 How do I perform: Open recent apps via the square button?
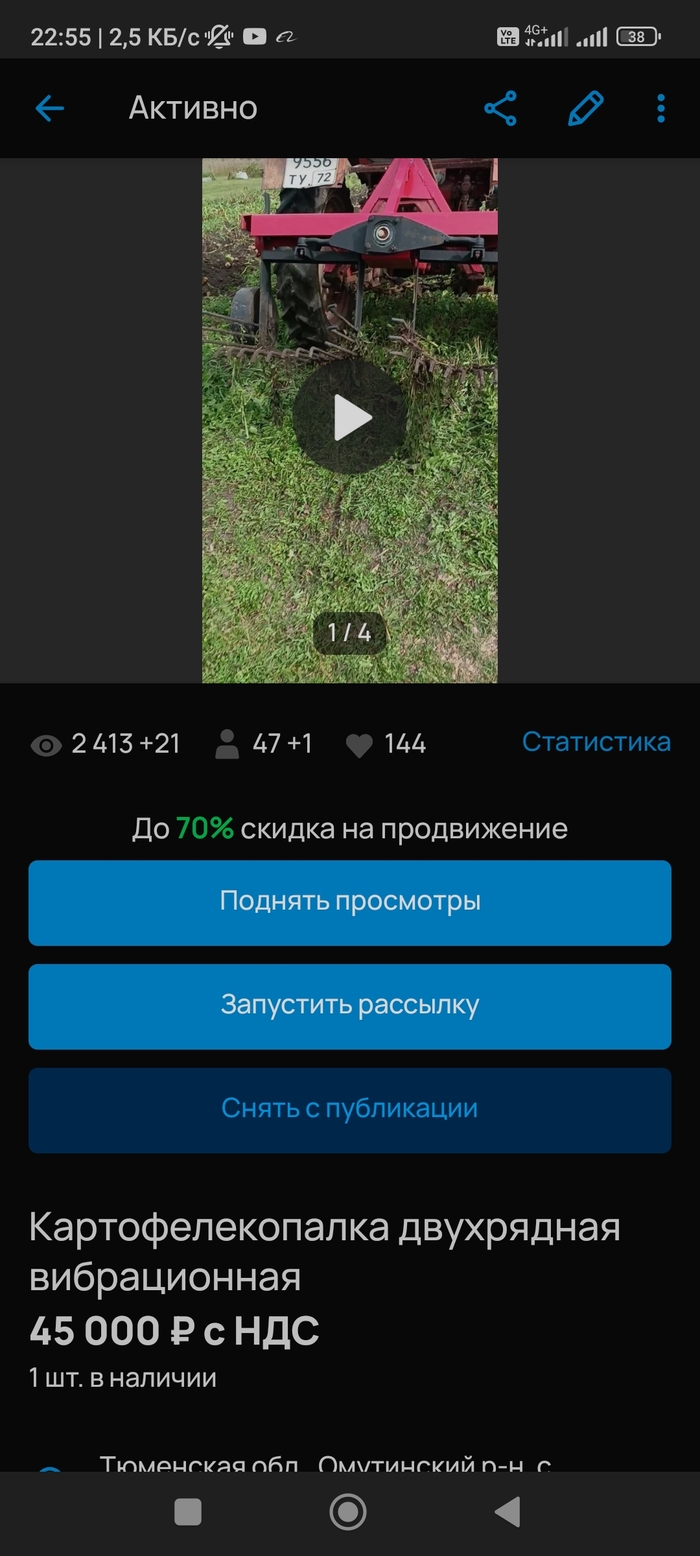(188, 1512)
